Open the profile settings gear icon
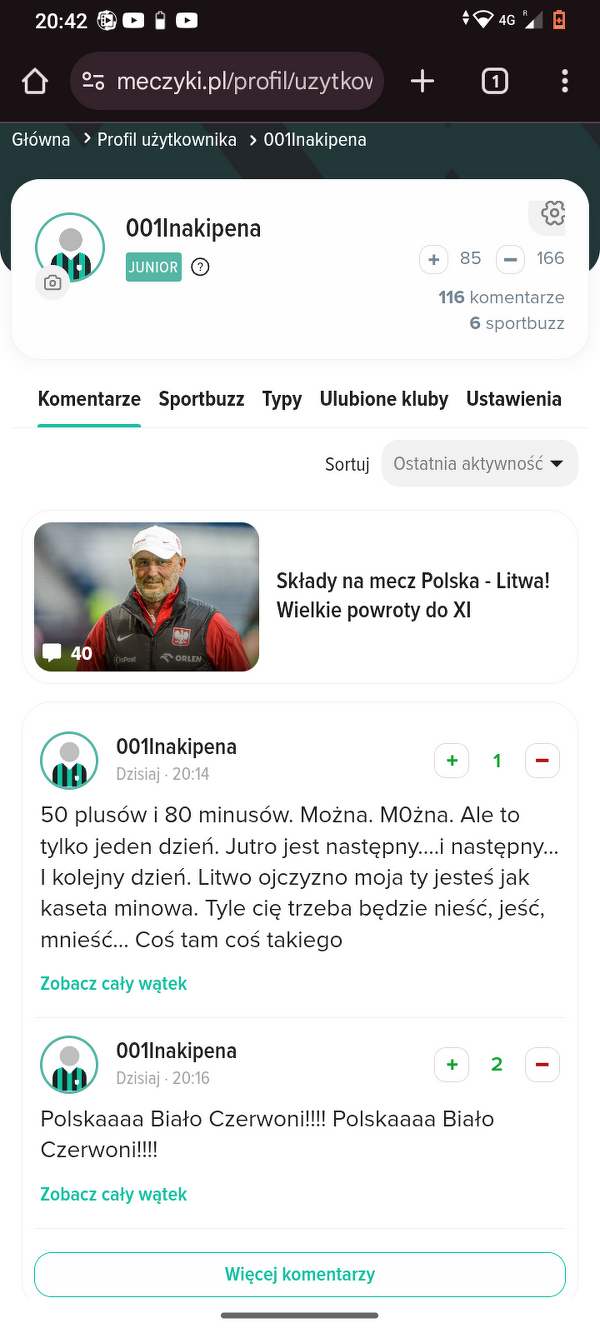The image size is (600, 1333). (x=552, y=213)
